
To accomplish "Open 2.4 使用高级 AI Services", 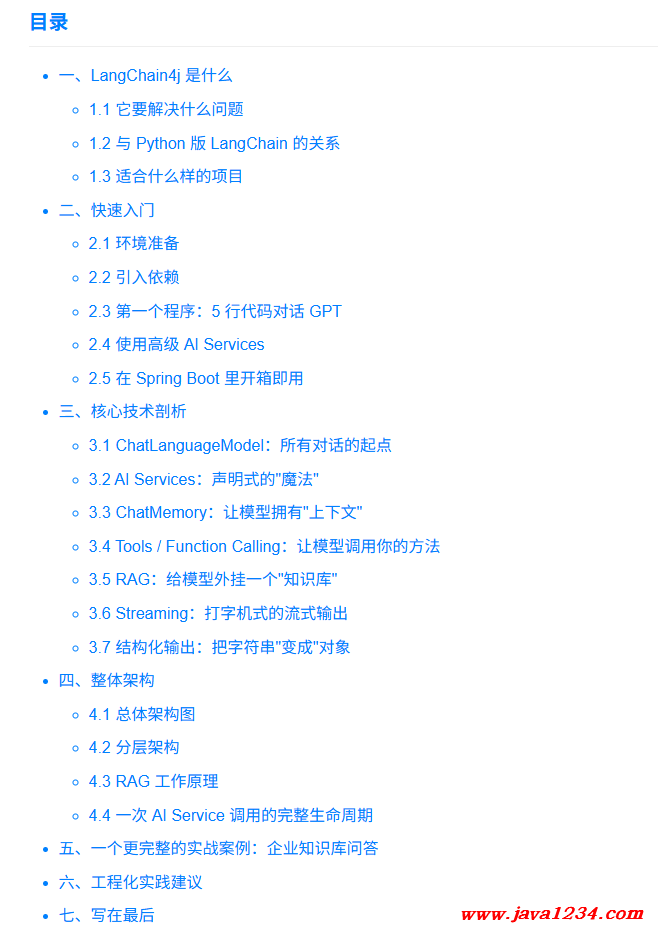I will click(x=176, y=345).
